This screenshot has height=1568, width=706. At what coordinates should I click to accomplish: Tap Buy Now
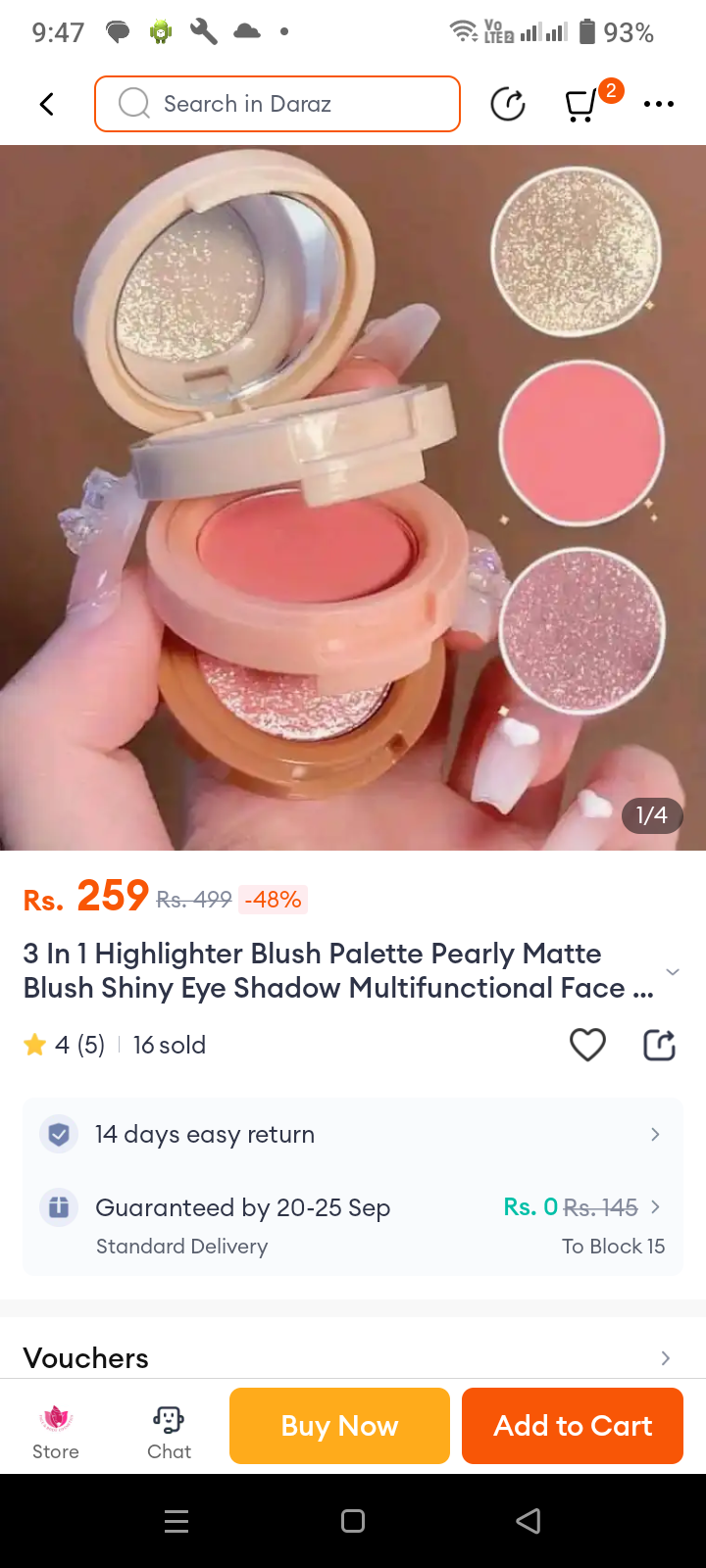[x=339, y=1426]
